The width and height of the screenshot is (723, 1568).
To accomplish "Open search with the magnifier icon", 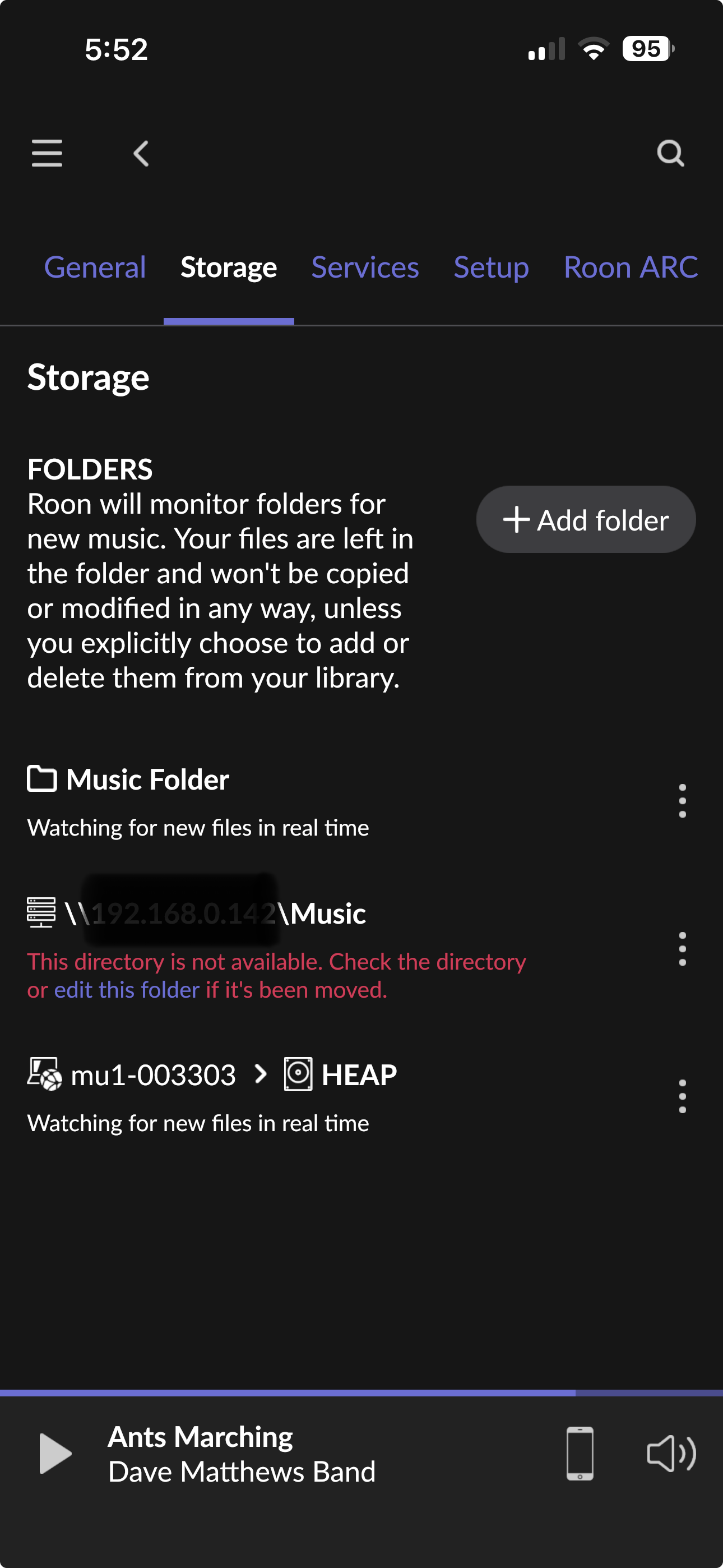I will click(x=670, y=154).
